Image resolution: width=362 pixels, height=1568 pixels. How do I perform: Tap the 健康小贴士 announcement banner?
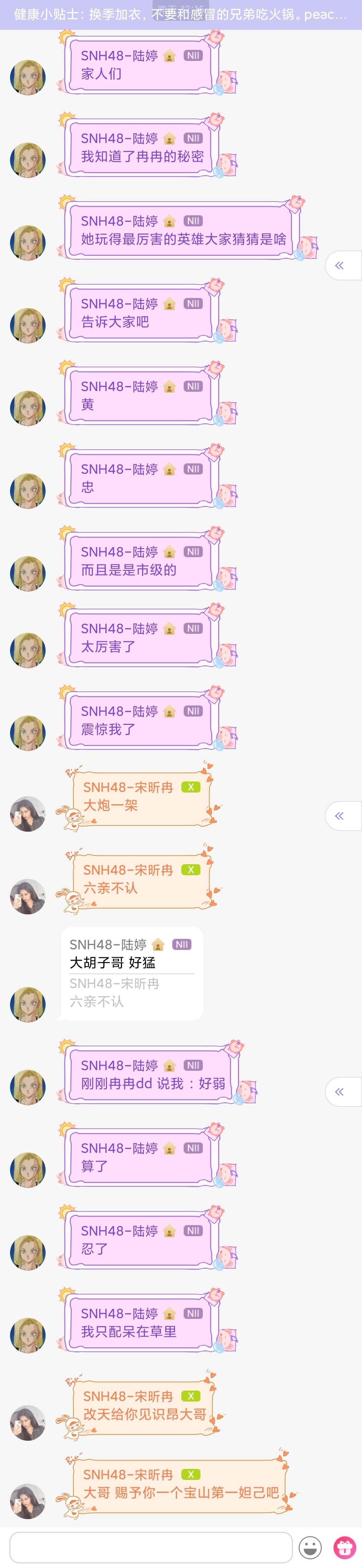[181, 15]
